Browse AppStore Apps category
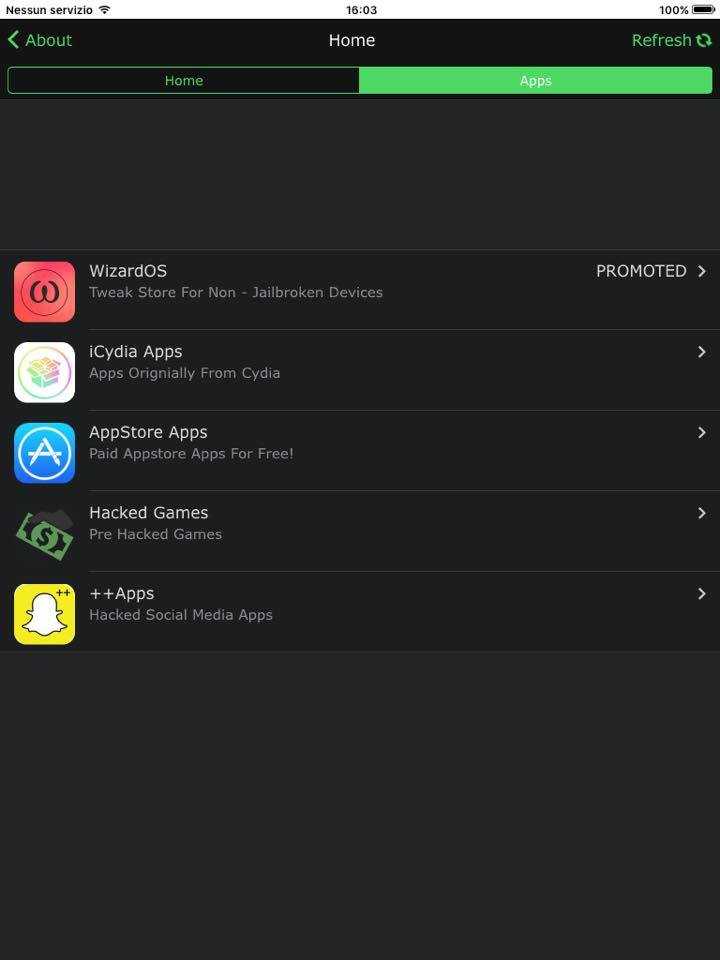 360,452
